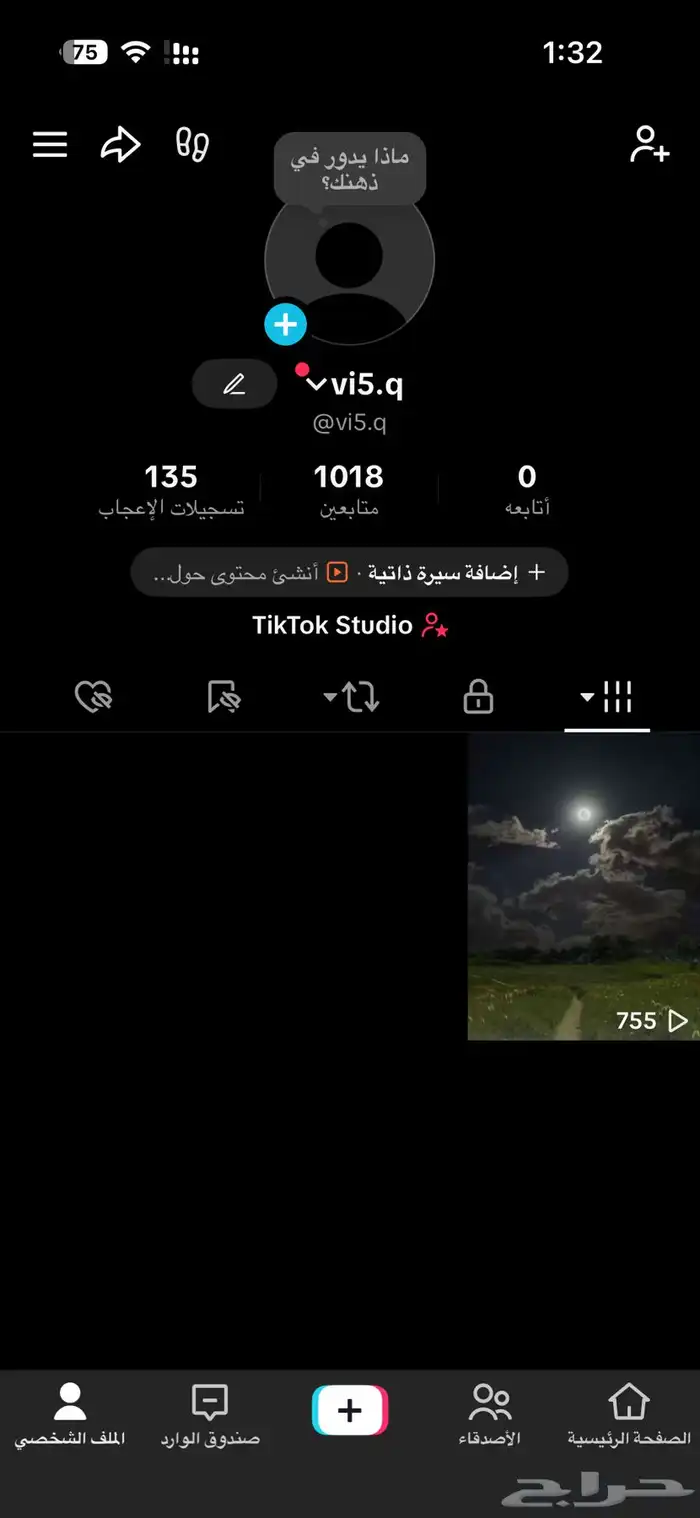Create a new post with plus button

coord(349,1411)
